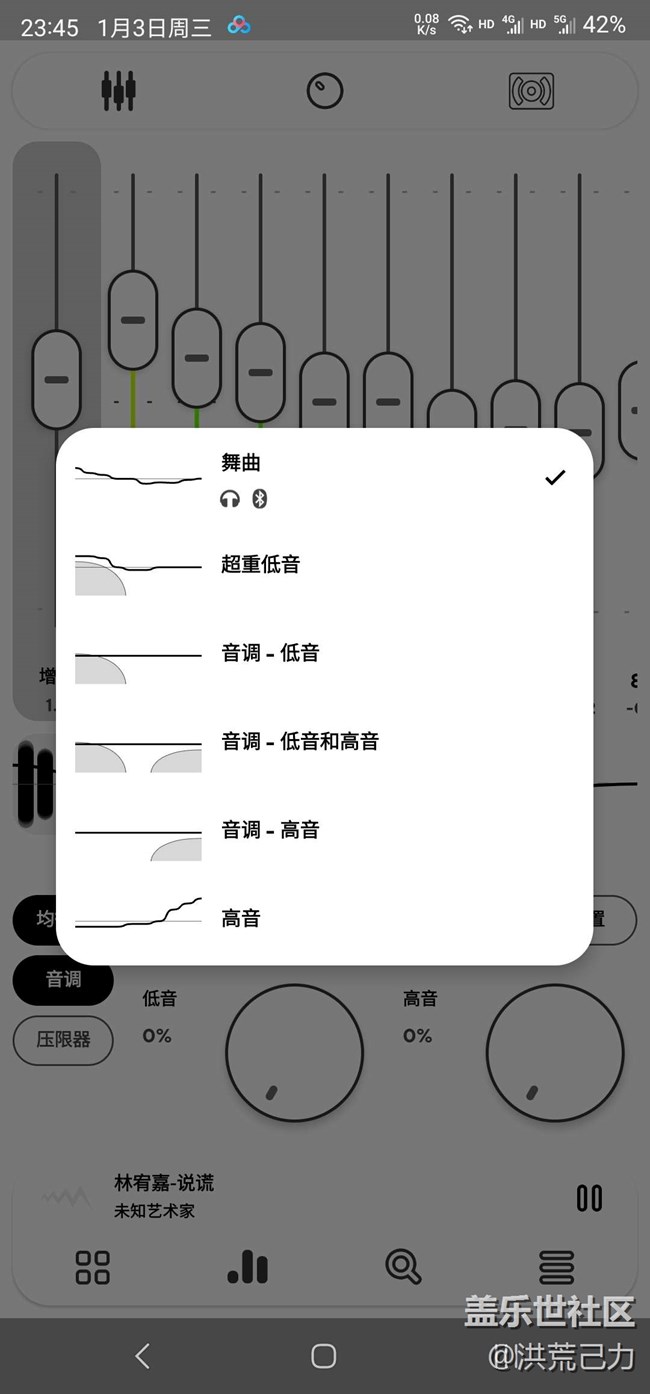
Task: Go to the home screen
Action: click(x=323, y=1356)
